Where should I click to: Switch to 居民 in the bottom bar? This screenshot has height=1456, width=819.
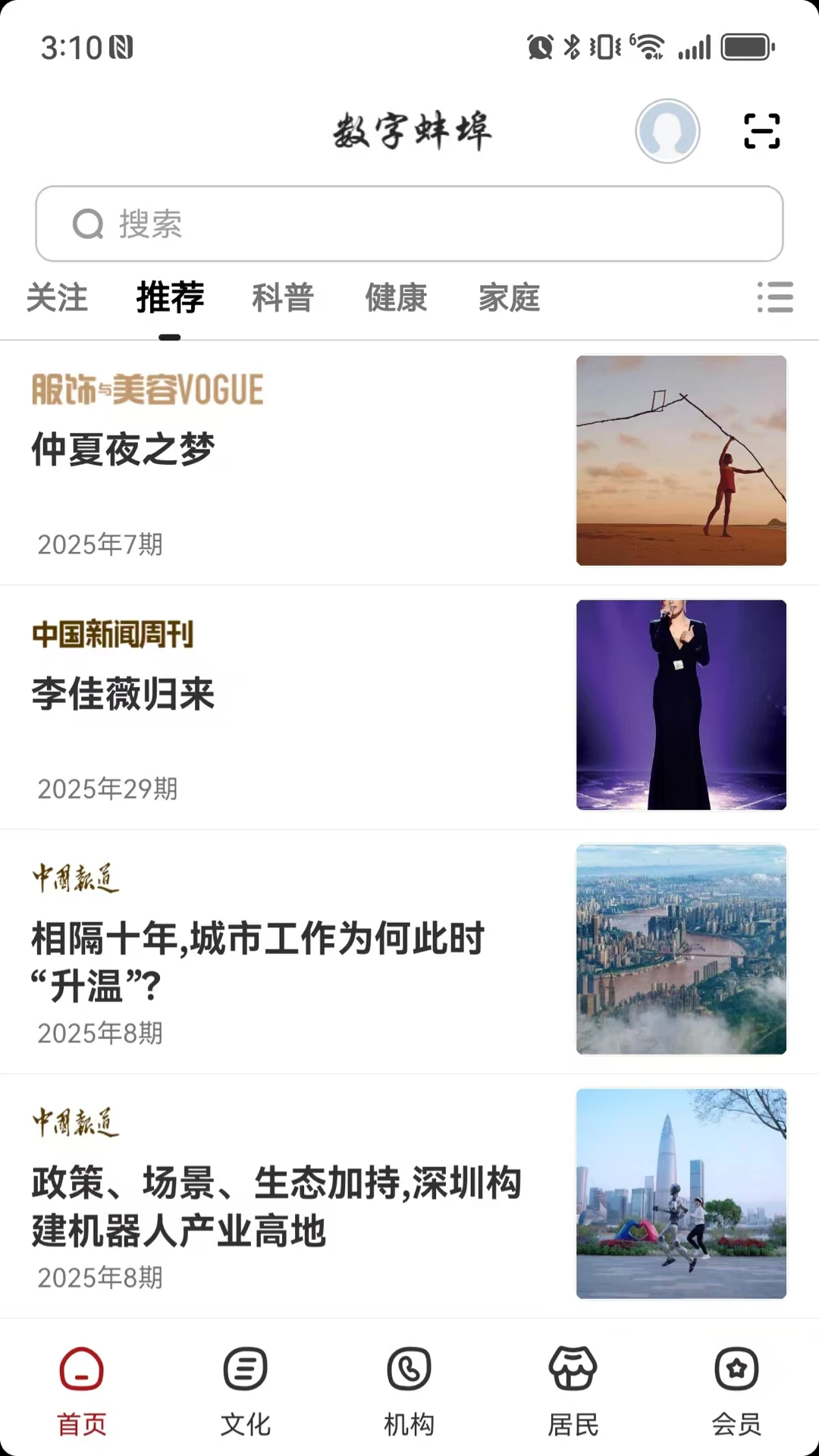pyautogui.click(x=573, y=1392)
